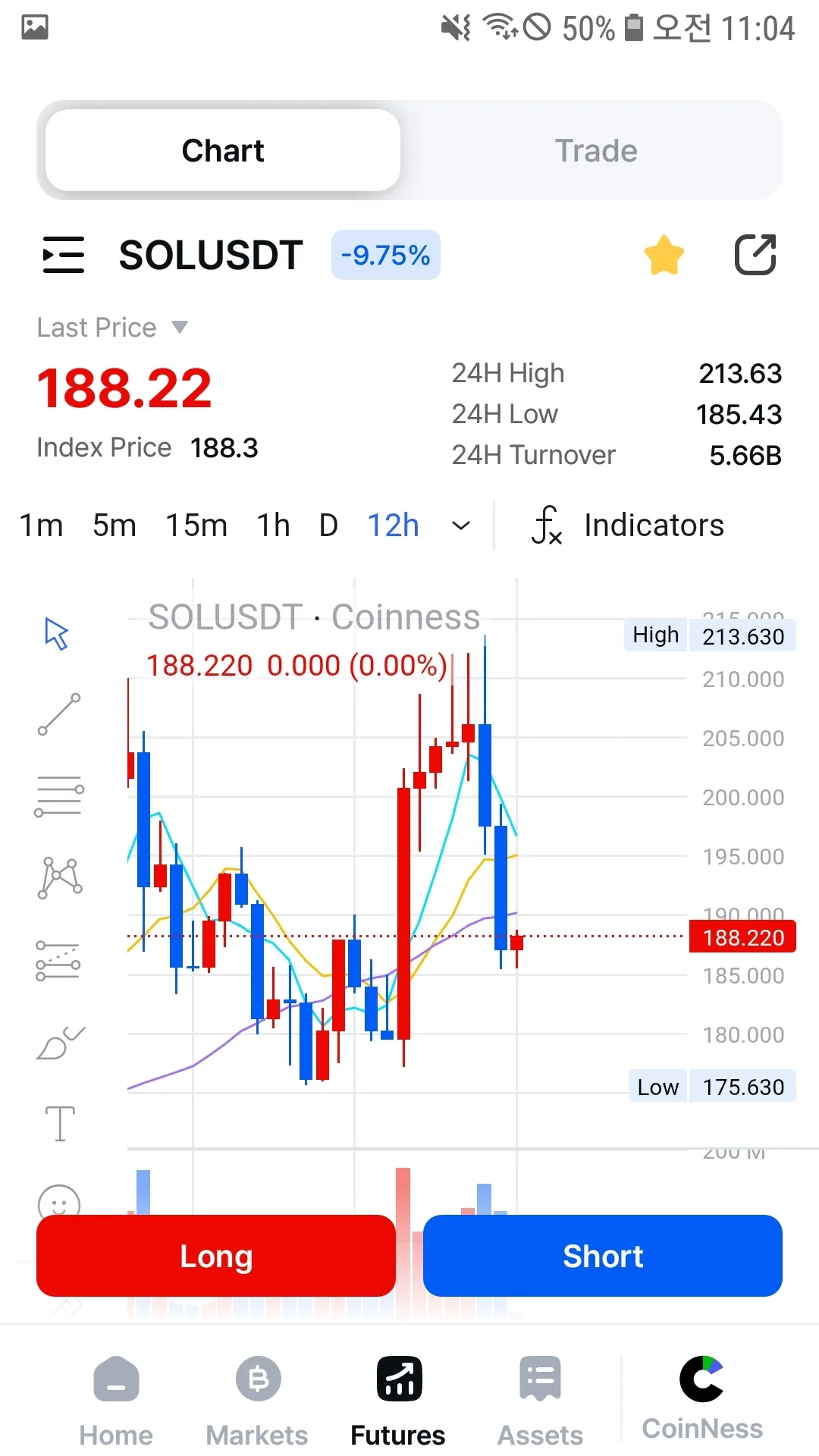Screen dimensions: 819x1456
Task: Expand more timeframe options chevron
Action: click(x=461, y=526)
